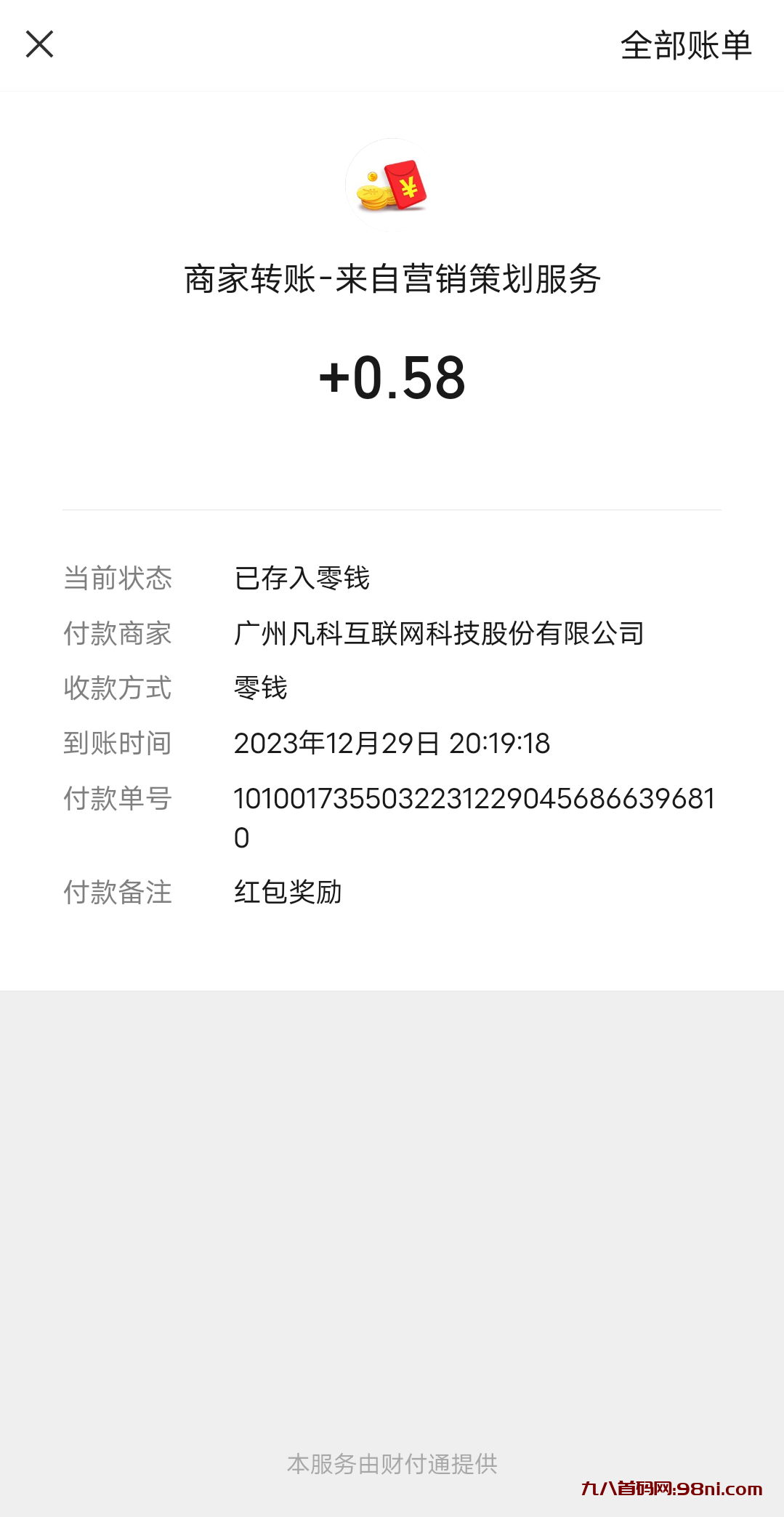Screen dimensions: 784x1517
Task: Open 全部账单 (all bills)
Action: coord(685,46)
